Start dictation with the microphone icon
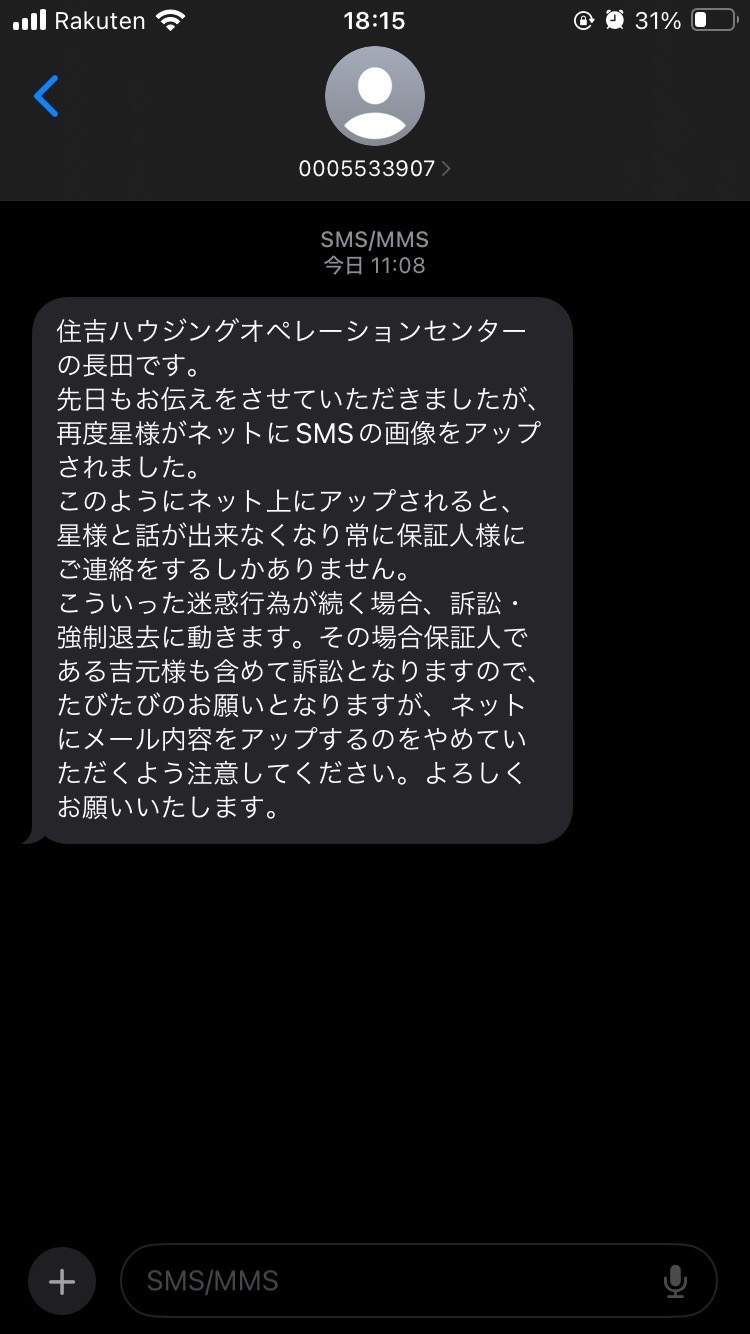The image size is (750, 1334). point(676,1281)
